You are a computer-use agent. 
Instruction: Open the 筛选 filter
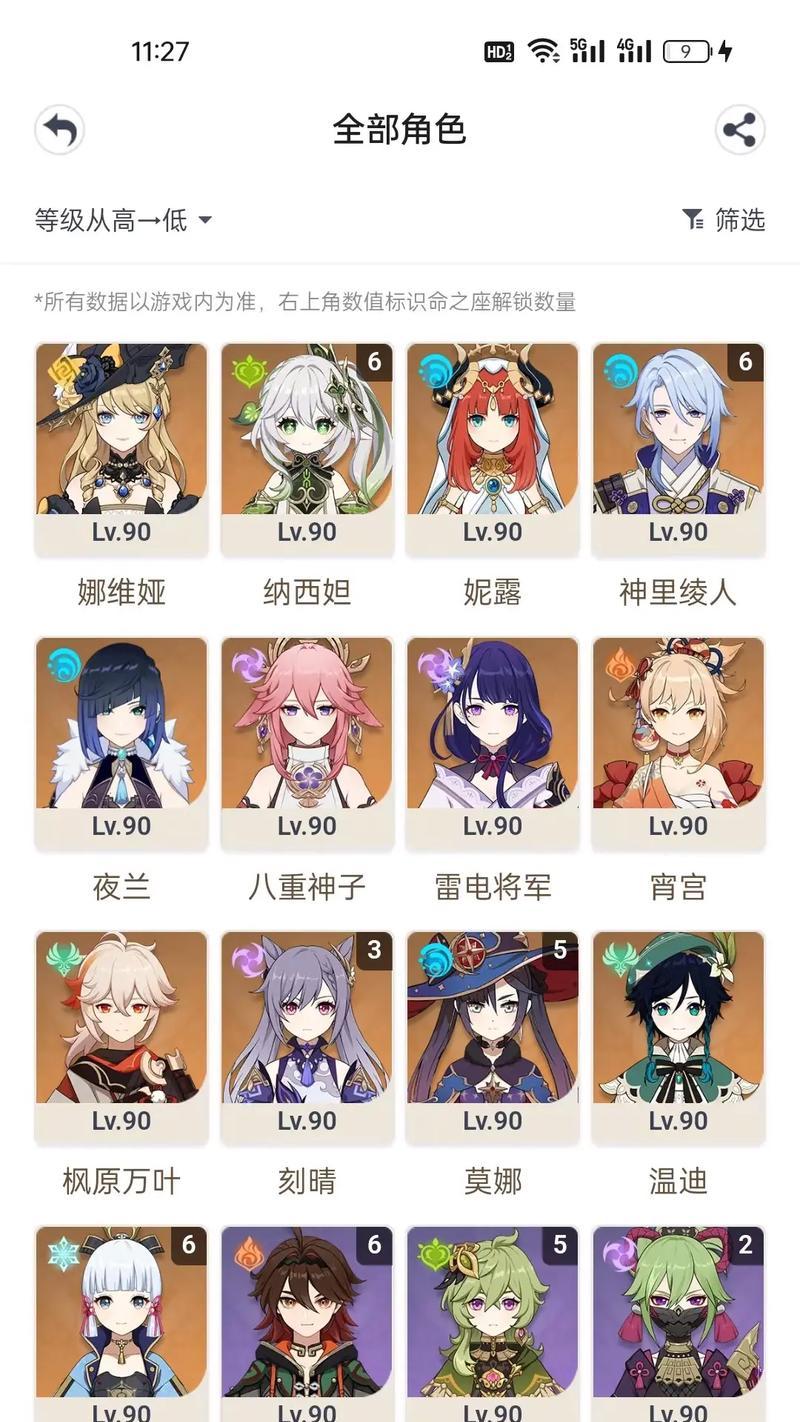(724, 220)
